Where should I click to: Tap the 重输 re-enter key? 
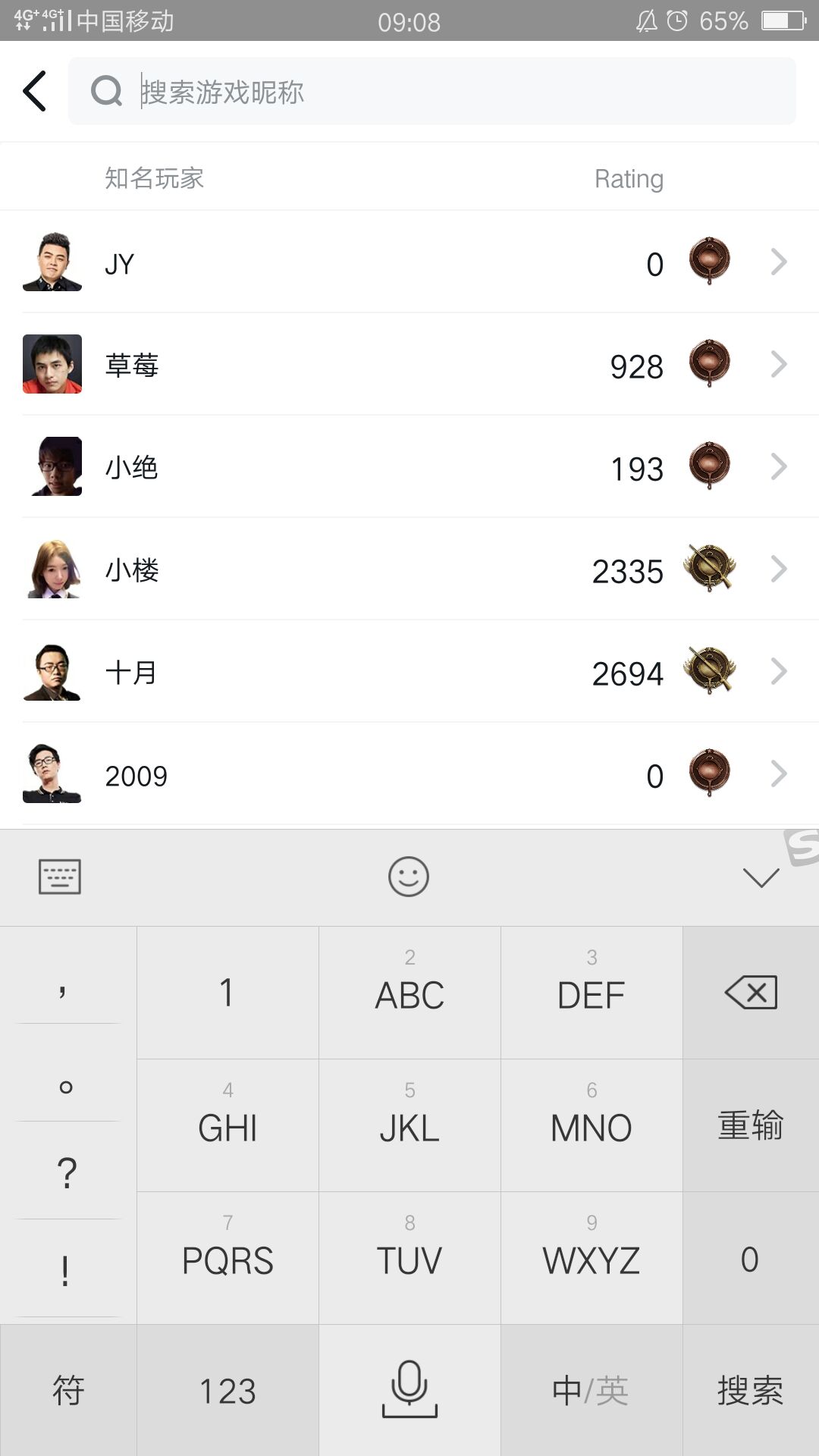click(x=751, y=1125)
